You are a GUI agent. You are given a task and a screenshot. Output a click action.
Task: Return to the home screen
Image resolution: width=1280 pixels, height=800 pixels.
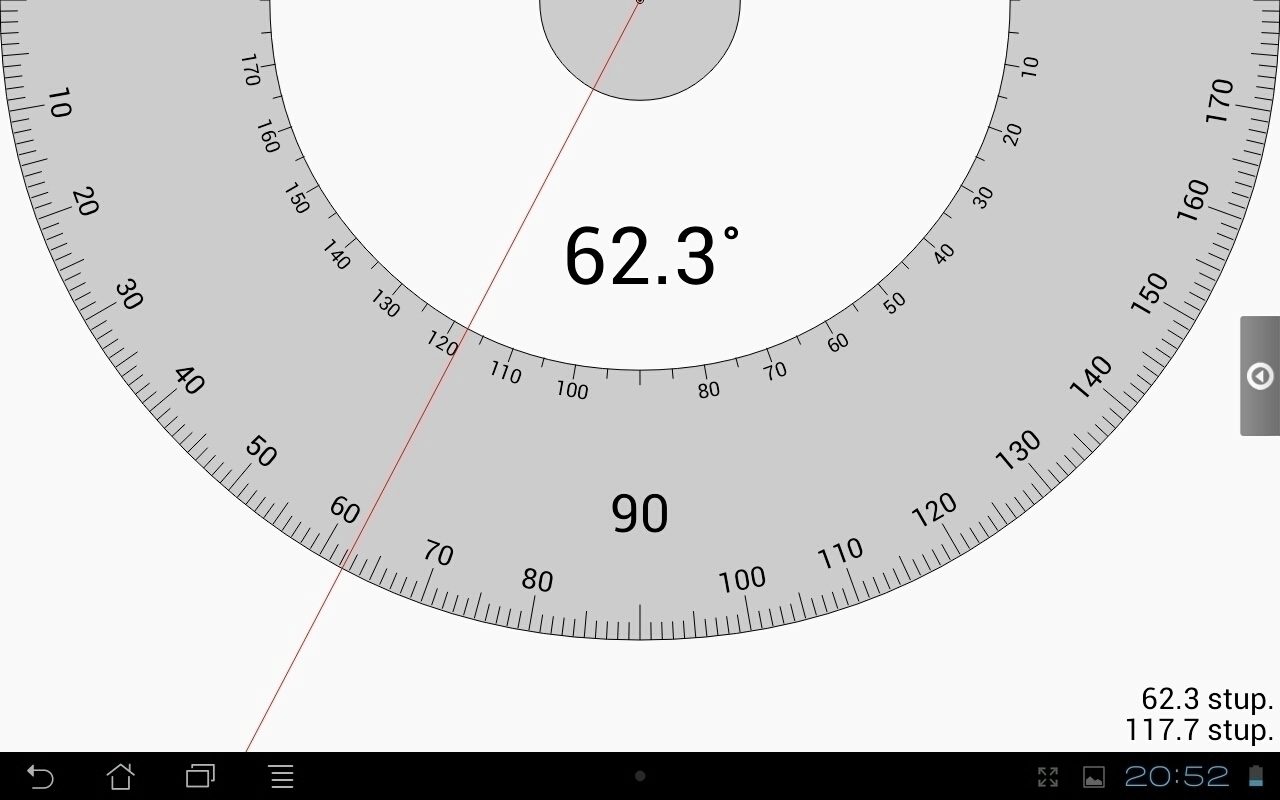[120, 776]
